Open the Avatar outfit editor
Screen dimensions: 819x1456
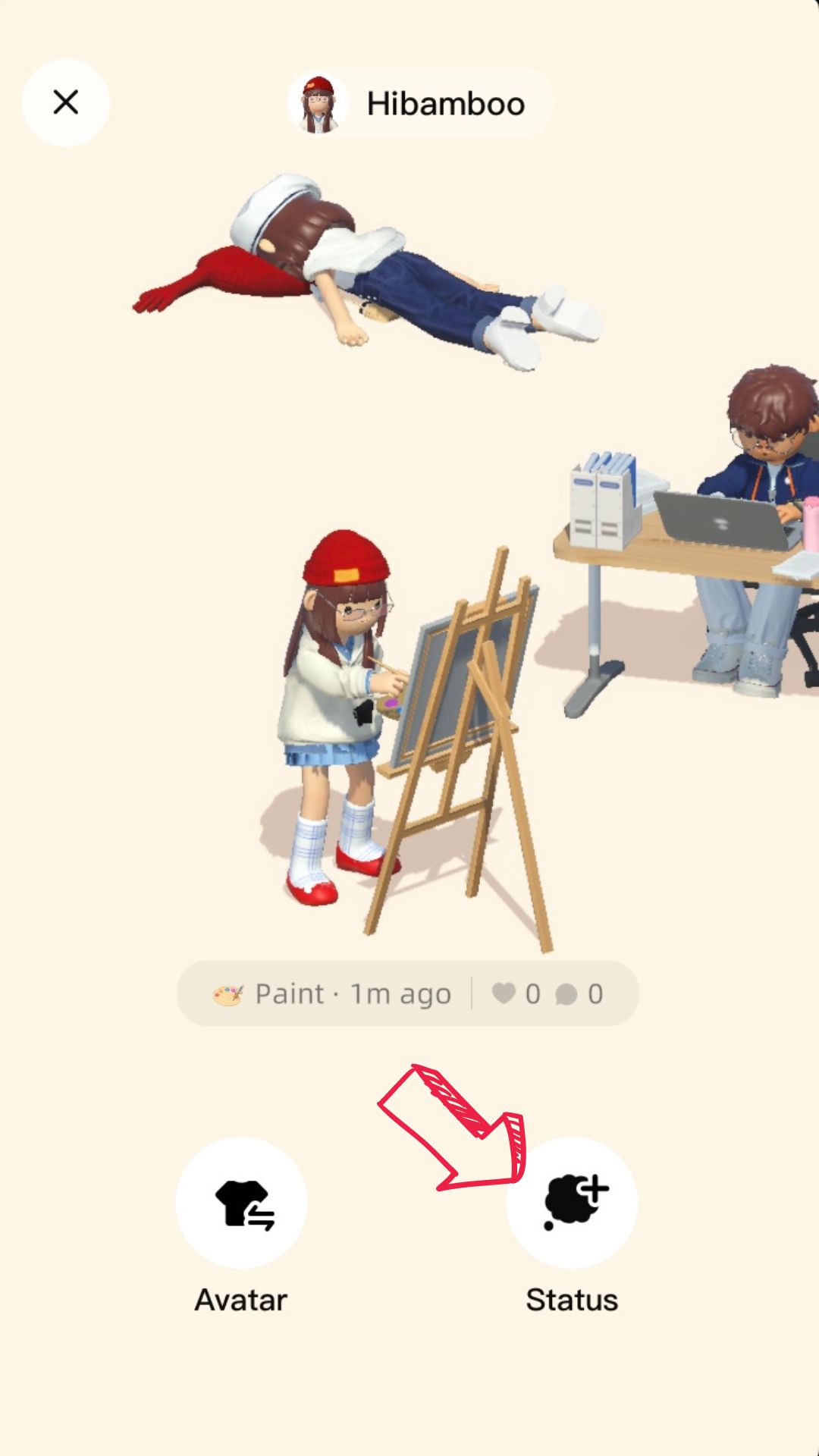[x=241, y=1203]
